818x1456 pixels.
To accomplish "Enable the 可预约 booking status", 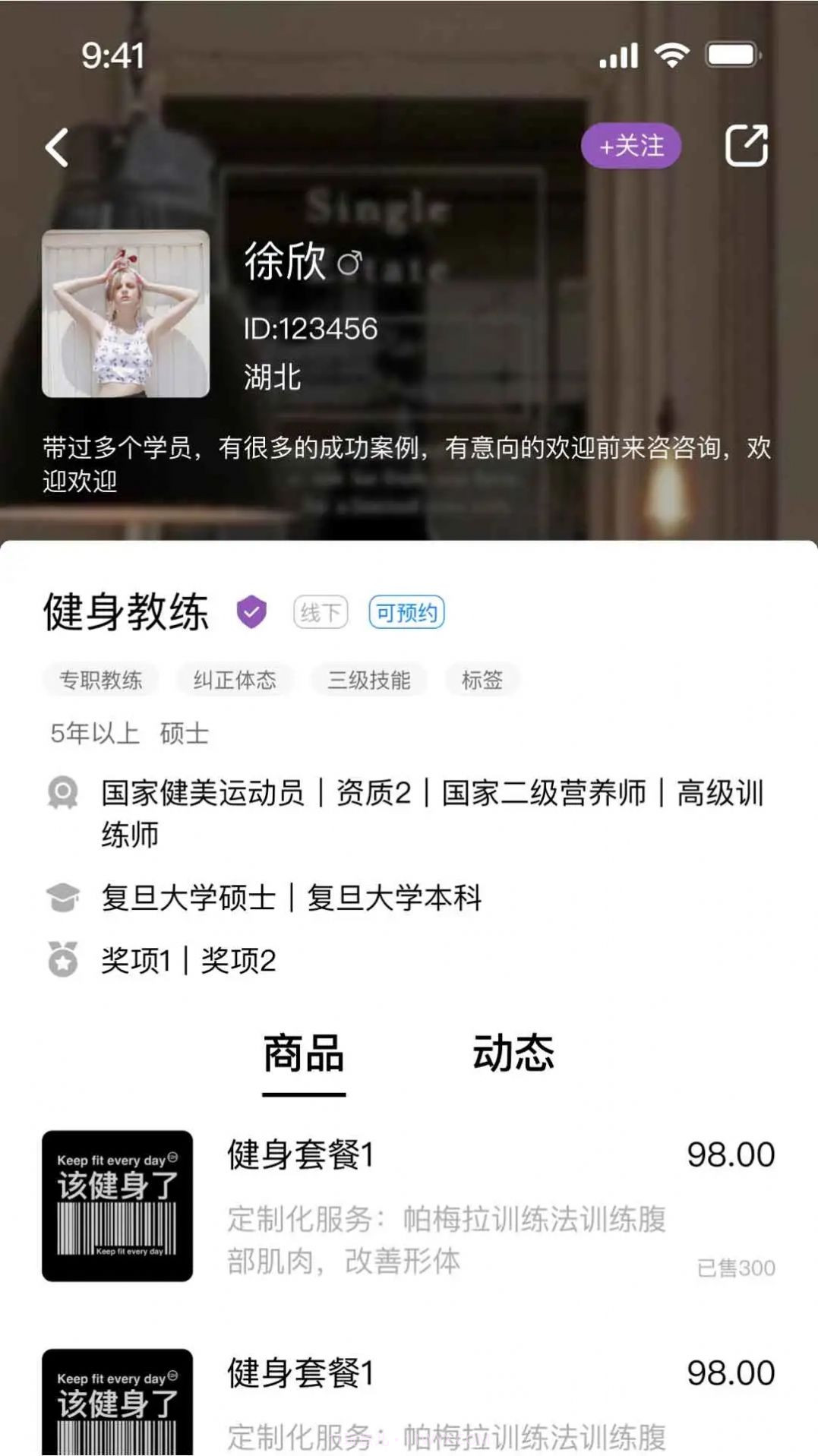I will click(x=406, y=611).
